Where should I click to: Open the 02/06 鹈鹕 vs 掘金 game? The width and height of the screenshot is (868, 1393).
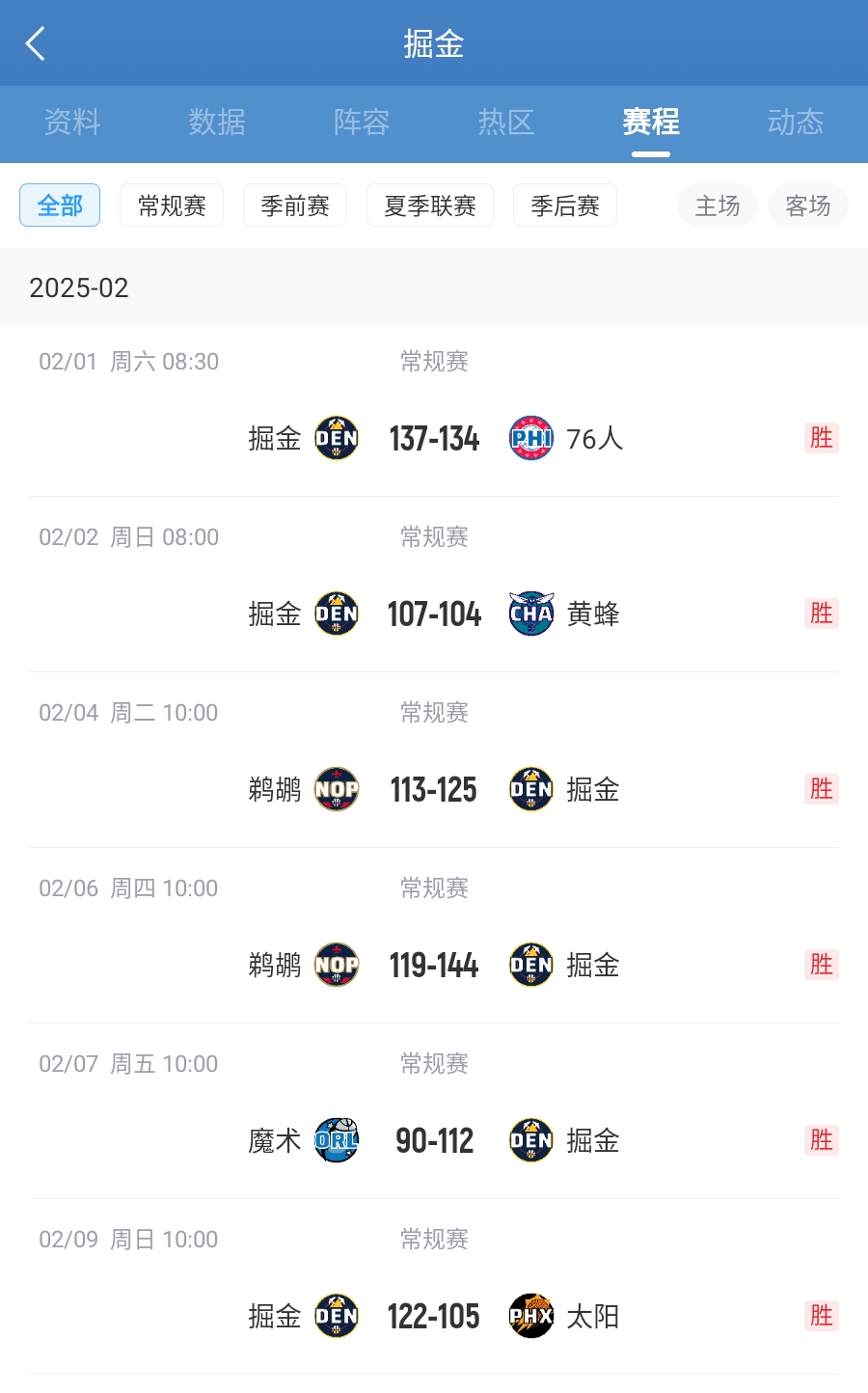point(434,966)
